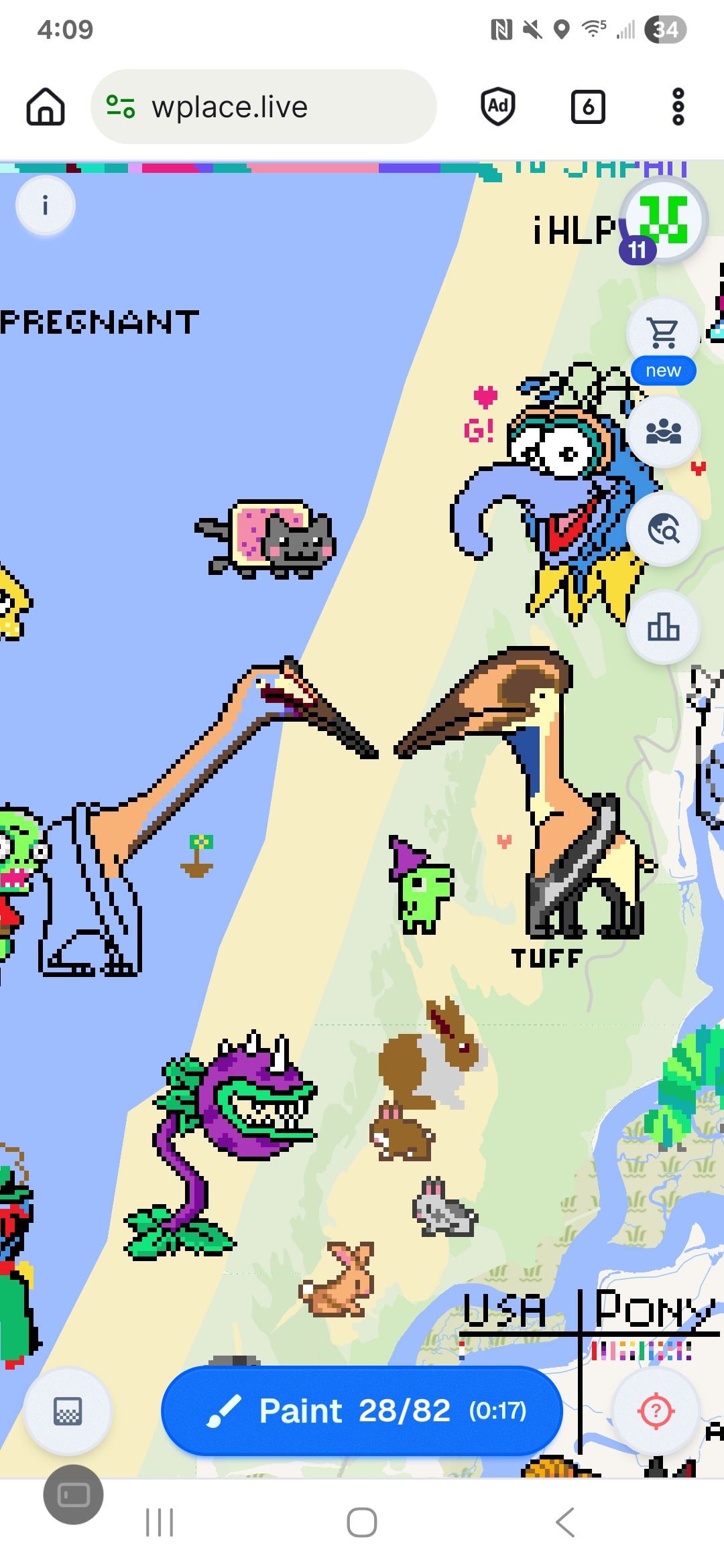Open the alliance people button

[x=664, y=431]
